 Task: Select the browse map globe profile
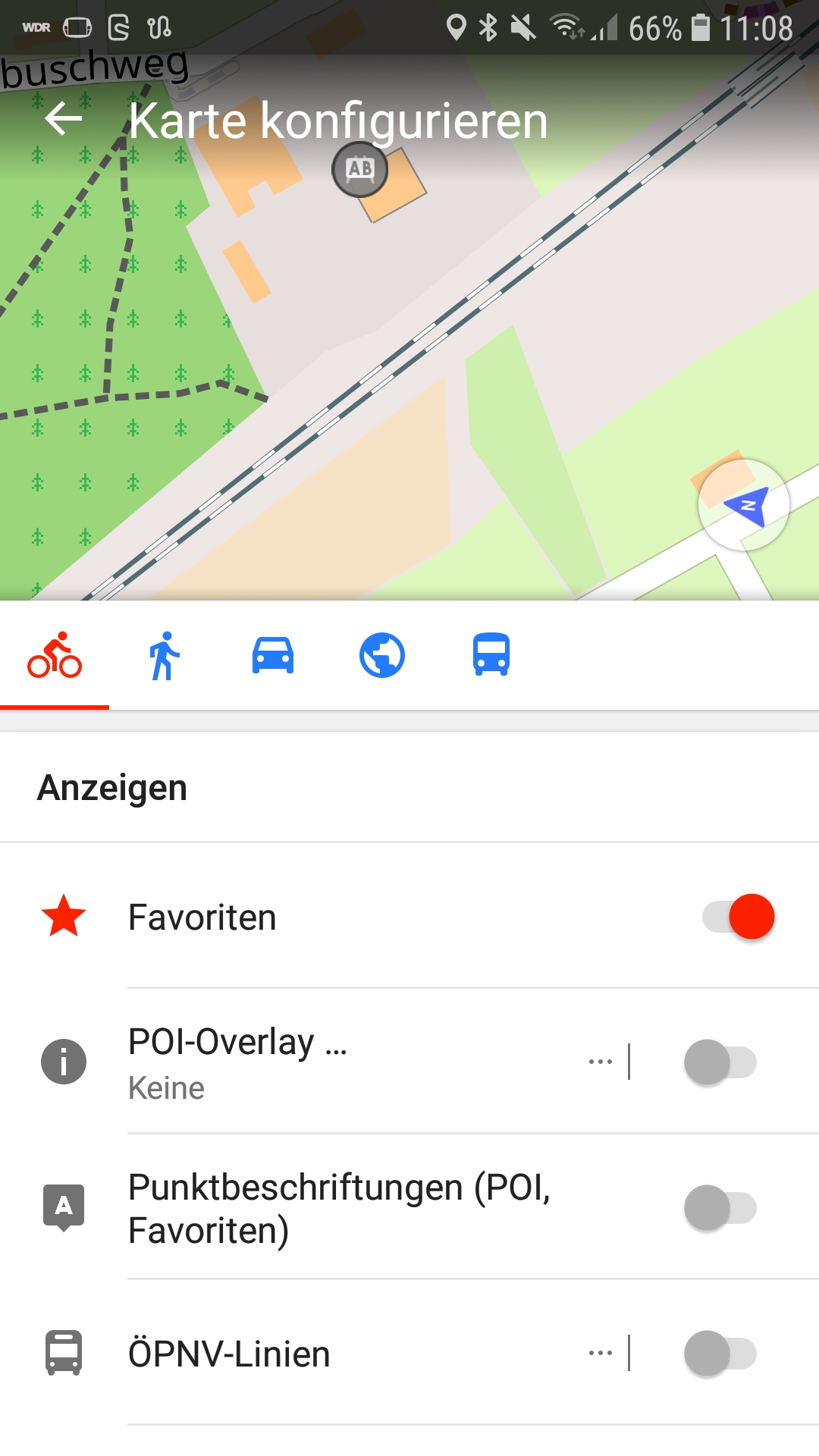[x=382, y=655]
